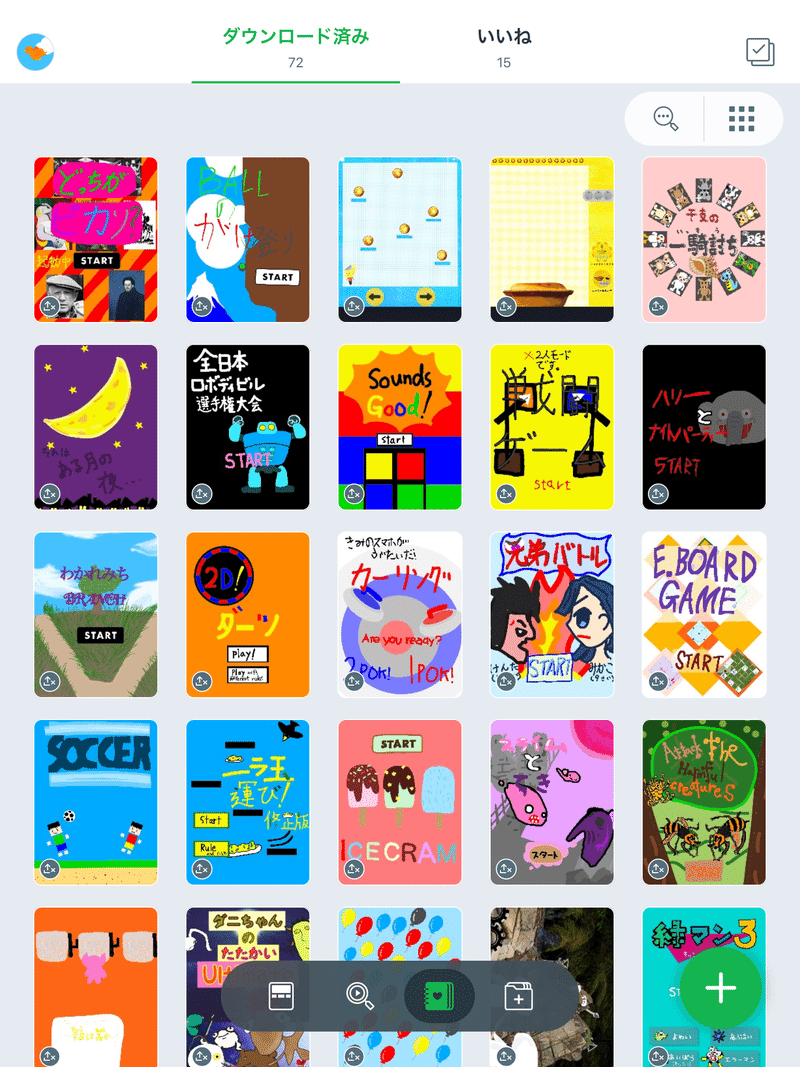Tap the favorites notebook toolbar icon
The height and width of the screenshot is (1067, 800).
(439, 995)
